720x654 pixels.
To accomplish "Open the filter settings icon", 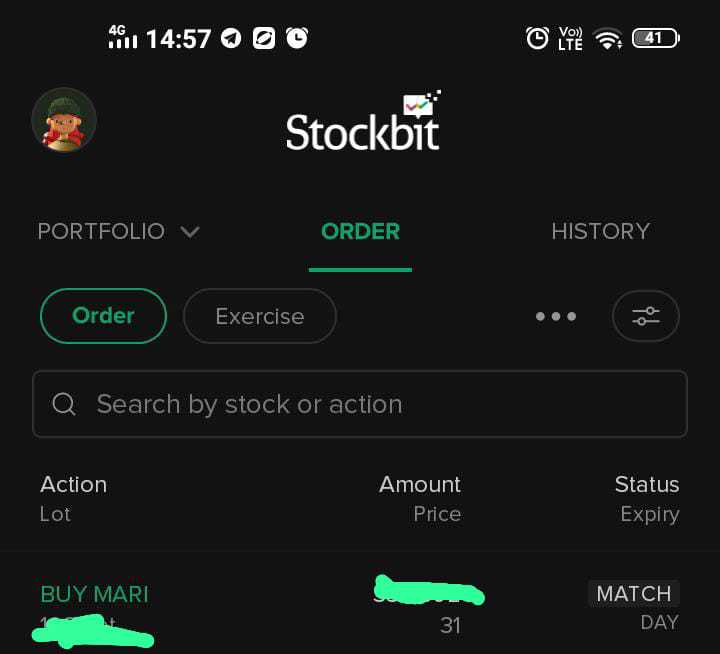I will click(646, 316).
